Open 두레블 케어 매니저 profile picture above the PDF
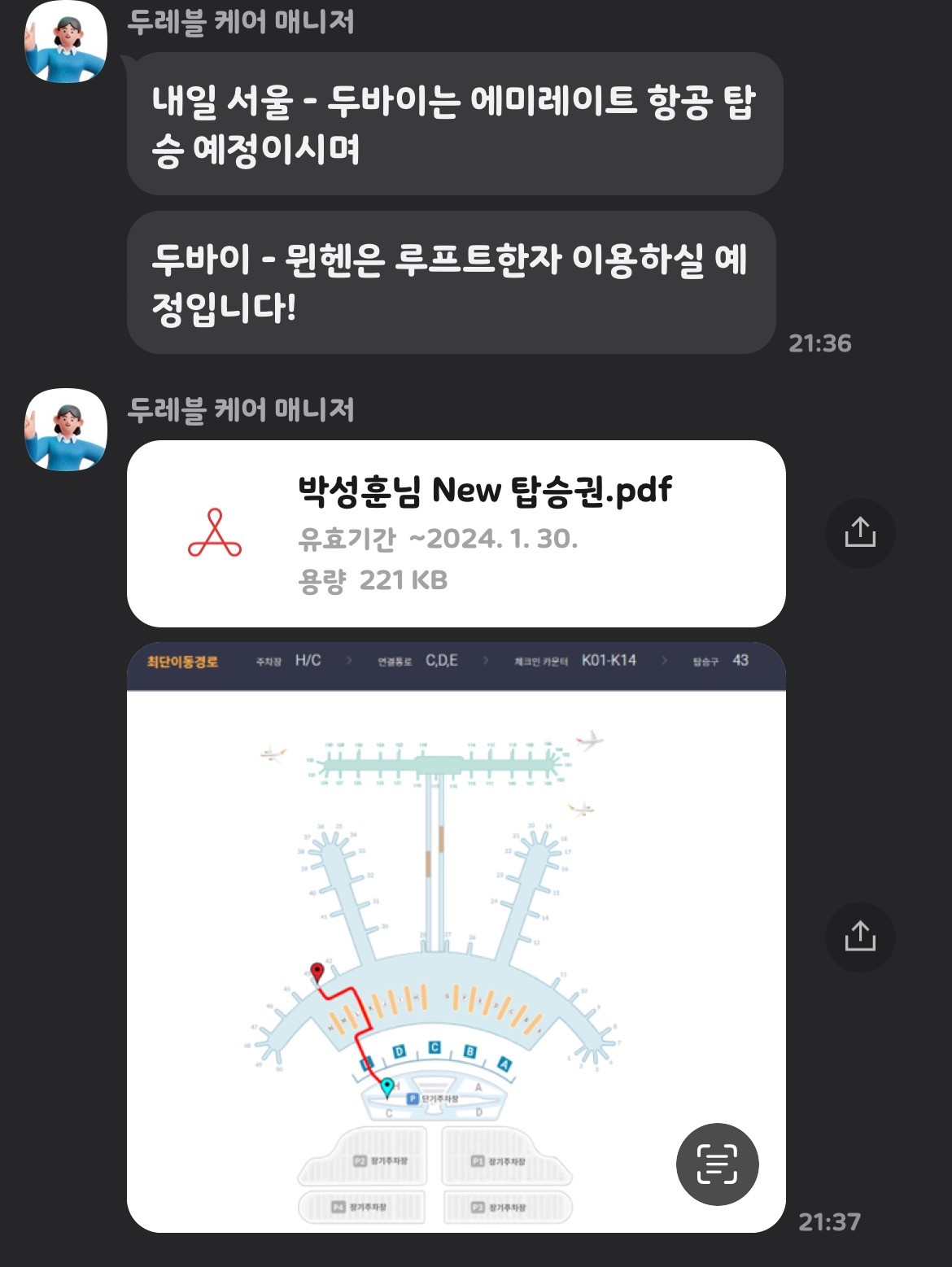This screenshot has height=1267, width=952. coord(66,430)
